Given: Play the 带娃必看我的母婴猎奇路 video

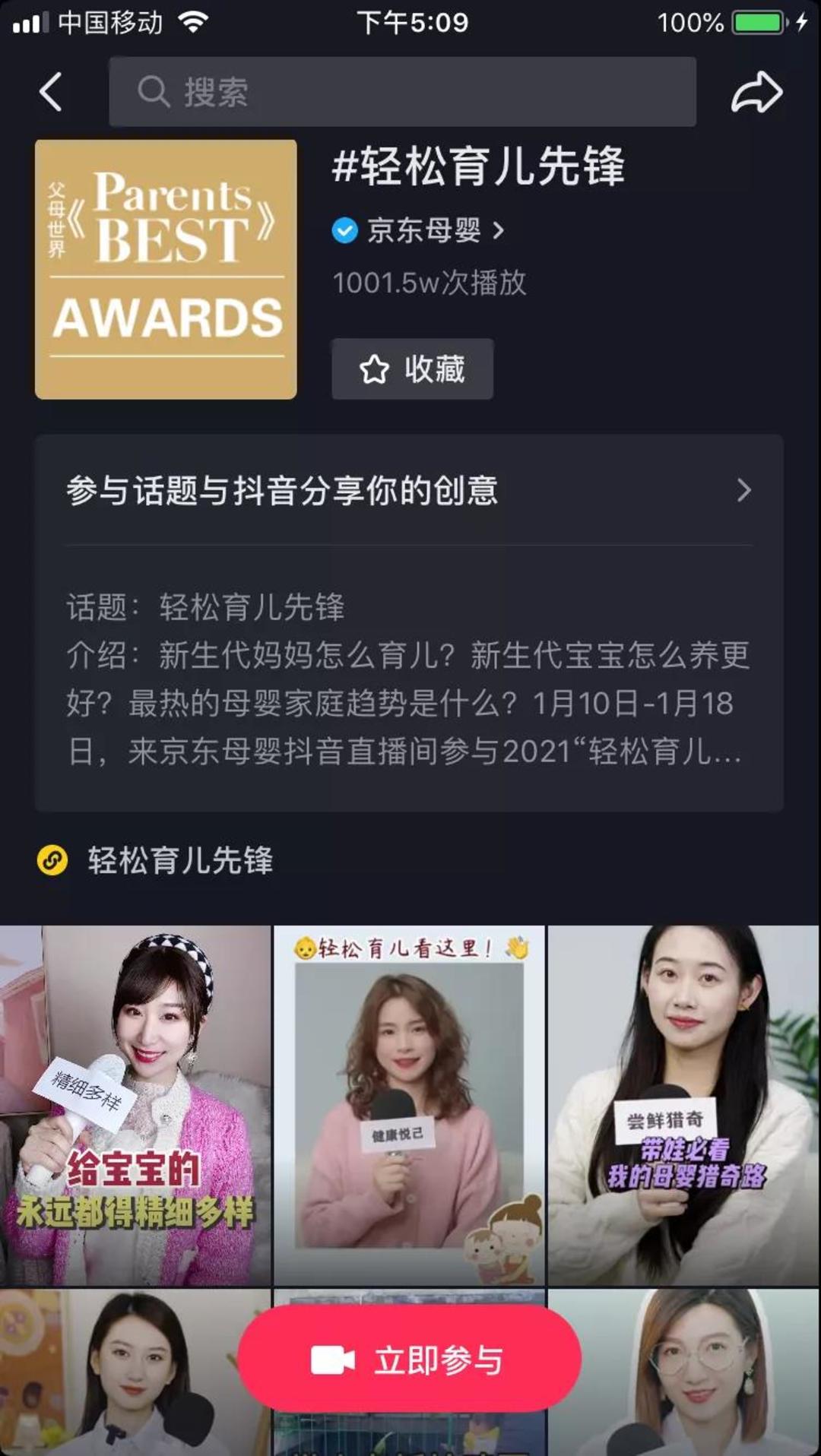Looking at the screenshot, I should click(x=683, y=1104).
